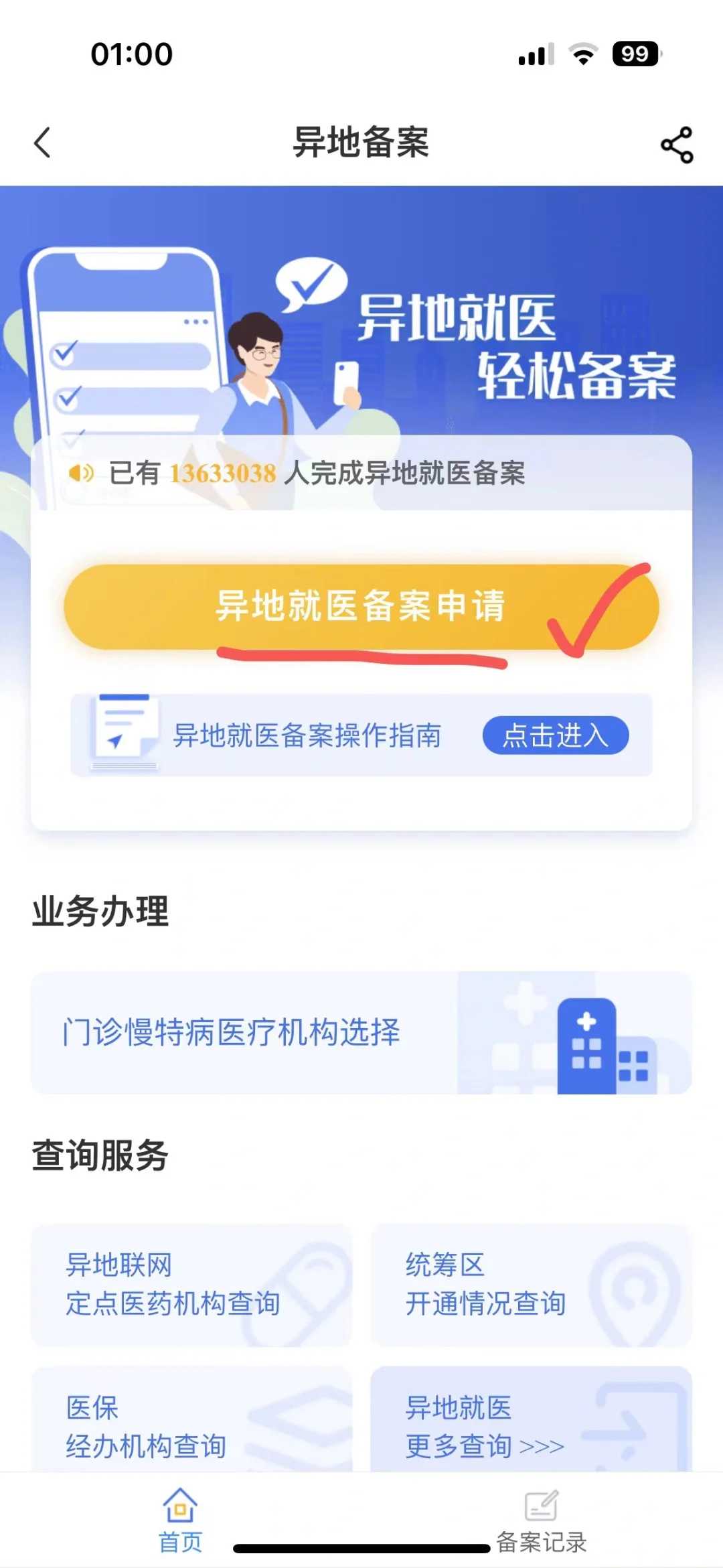723x1568 pixels.
Task: Tap the 点击进入 button
Action: (x=556, y=735)
